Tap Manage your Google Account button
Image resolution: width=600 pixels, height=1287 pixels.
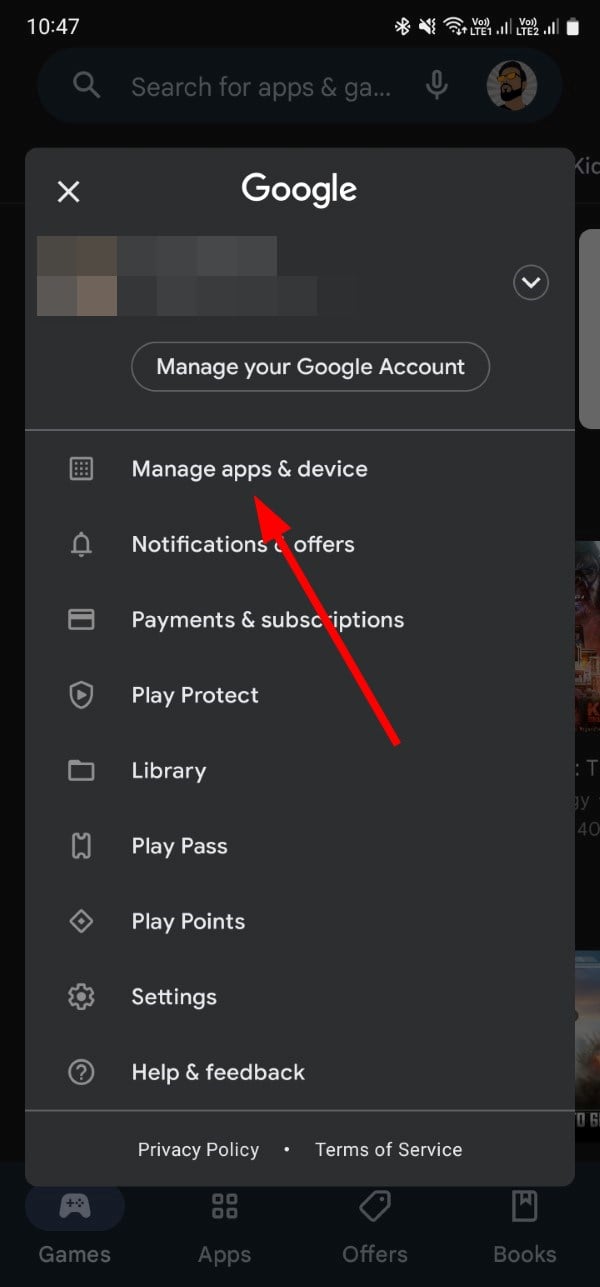pyautogui.click(x=310, y=366)
